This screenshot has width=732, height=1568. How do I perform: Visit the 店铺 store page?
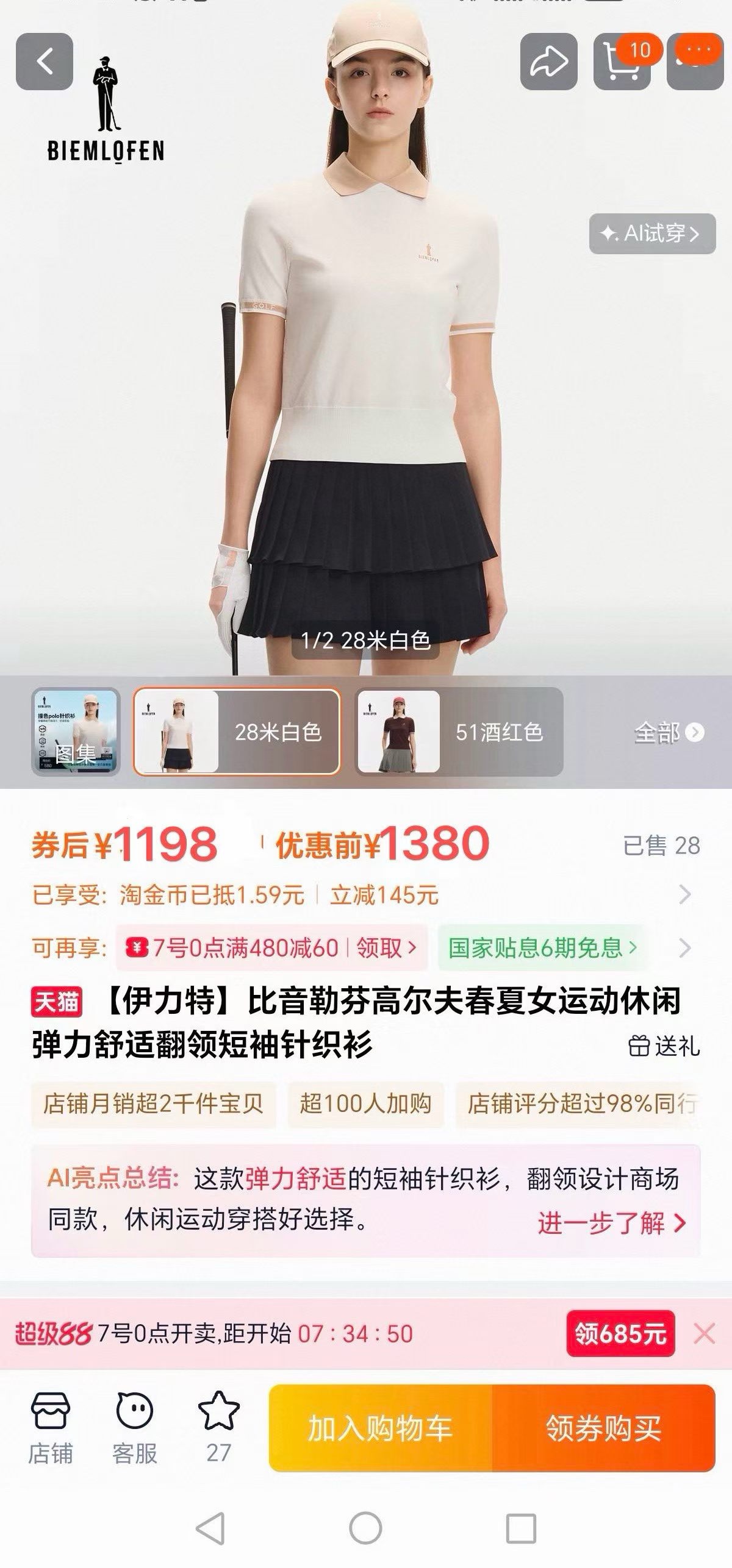[x=51, y=1428]
